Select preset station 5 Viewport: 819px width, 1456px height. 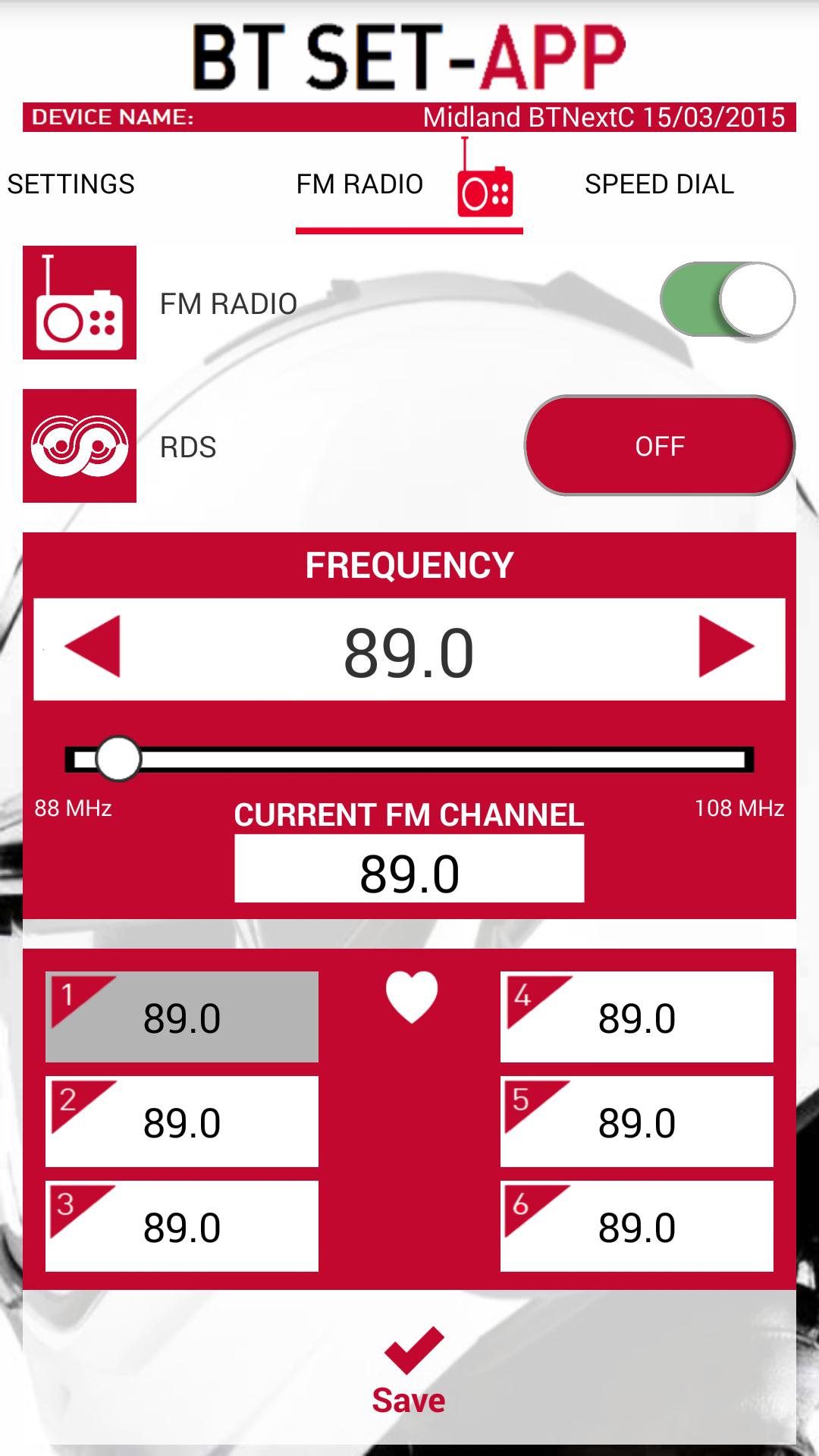[637, 1122]
